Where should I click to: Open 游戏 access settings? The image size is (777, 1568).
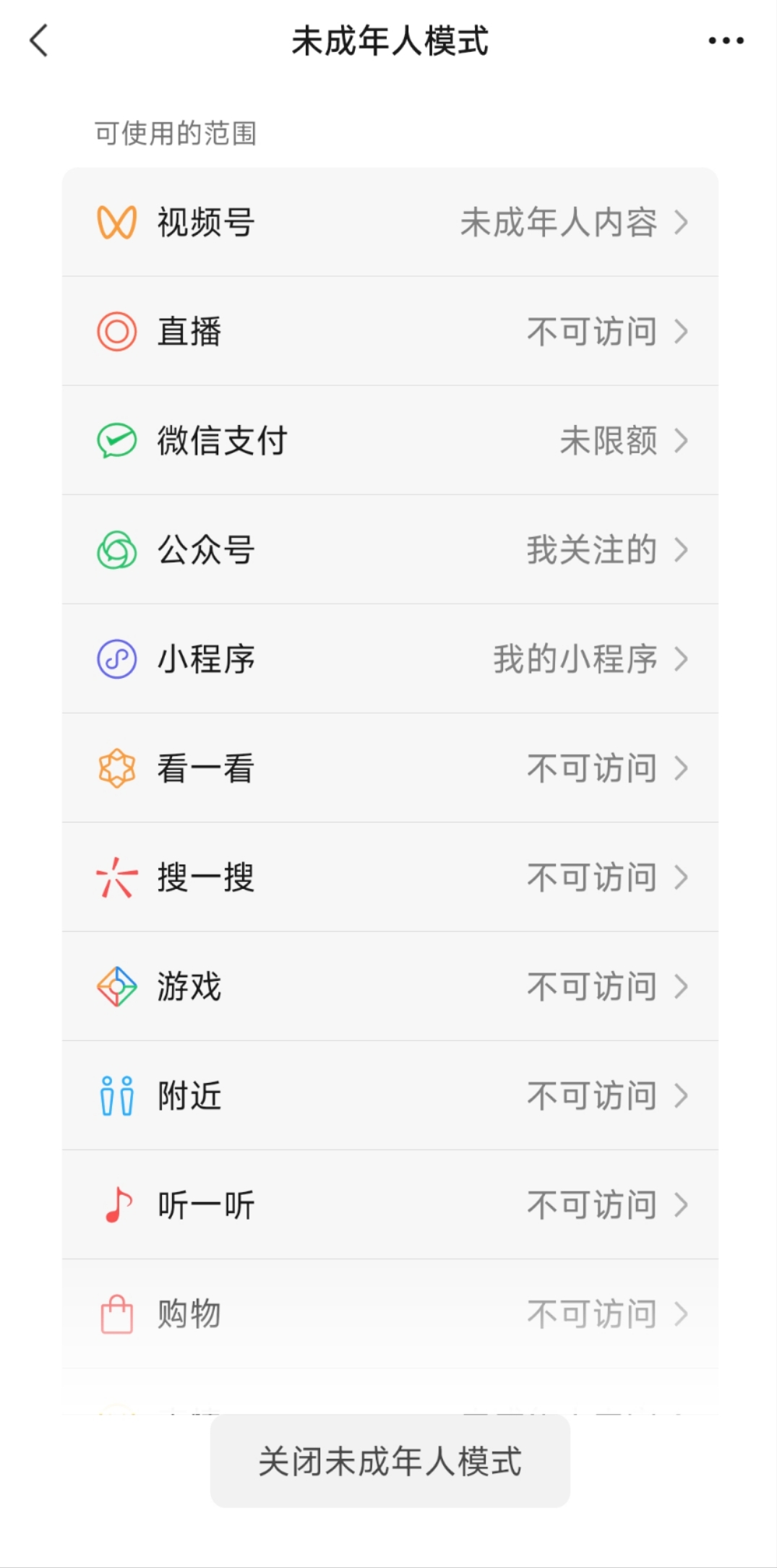click(390, 986)
